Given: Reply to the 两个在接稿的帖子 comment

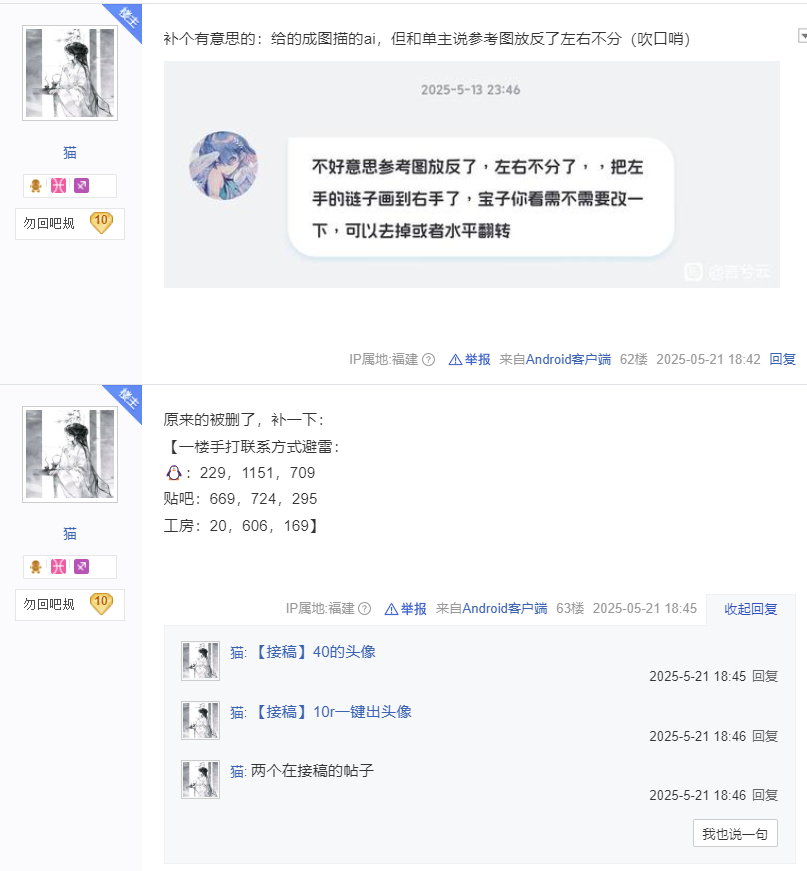Looking at the screenshot, I should [x=765, y=795].
